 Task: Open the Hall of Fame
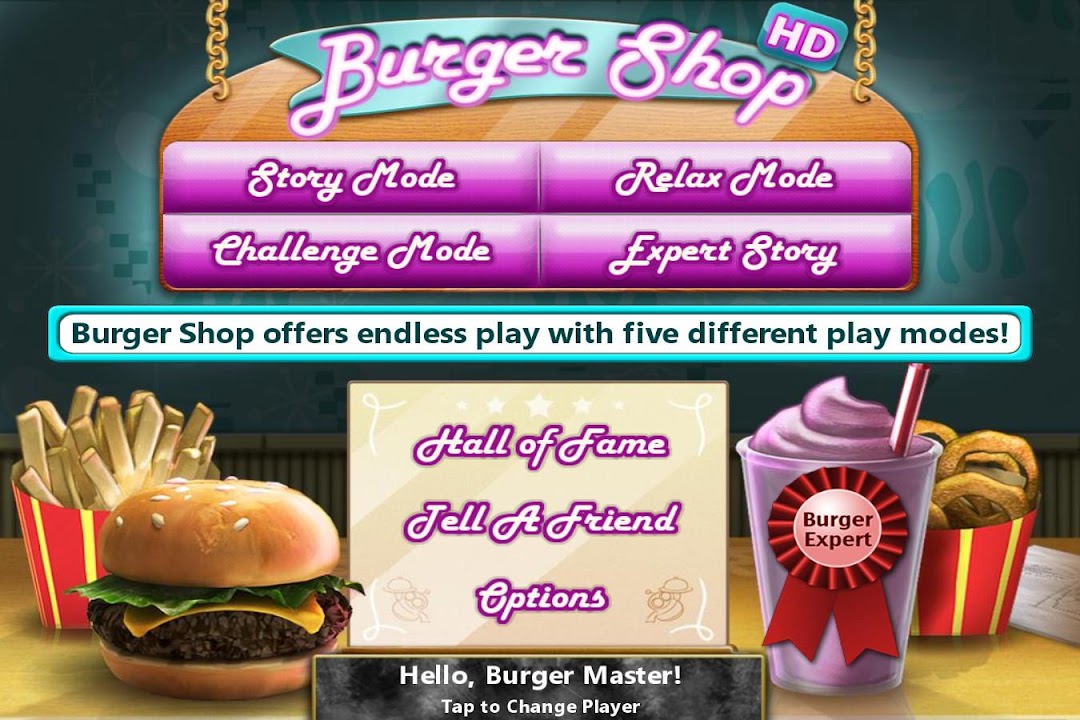[541, 445]
